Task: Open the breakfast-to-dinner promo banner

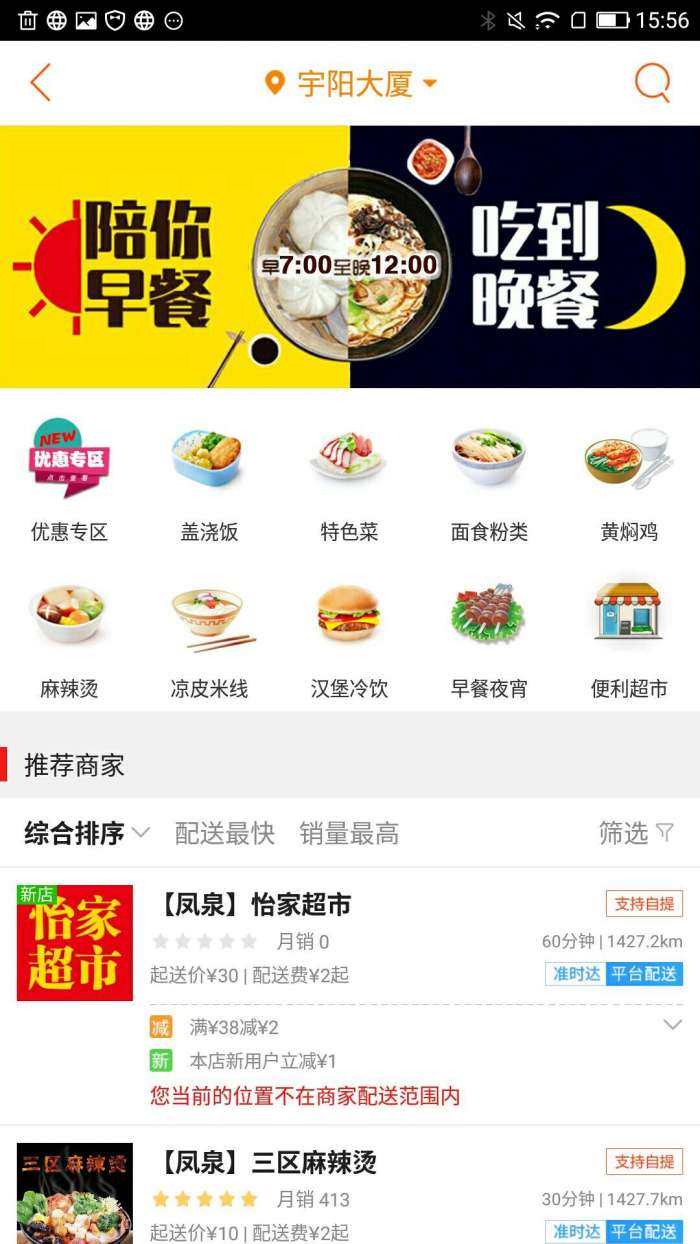Action: [x=350, y=257]
